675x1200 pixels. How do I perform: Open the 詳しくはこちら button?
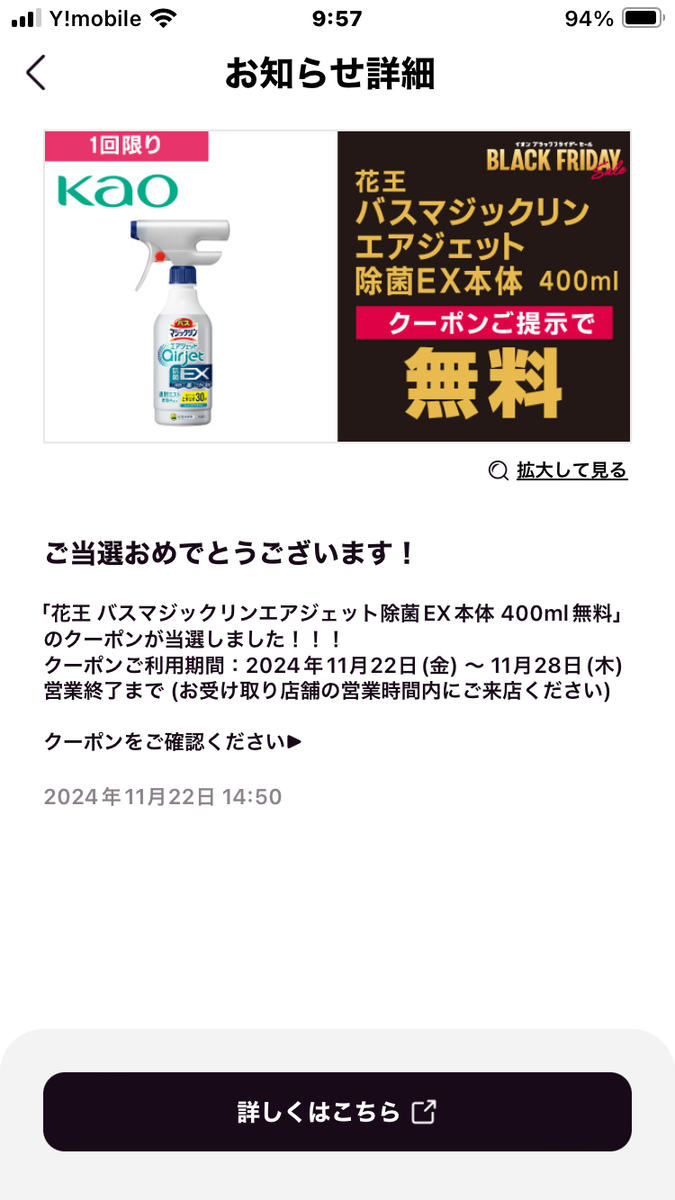[337, 1112]
